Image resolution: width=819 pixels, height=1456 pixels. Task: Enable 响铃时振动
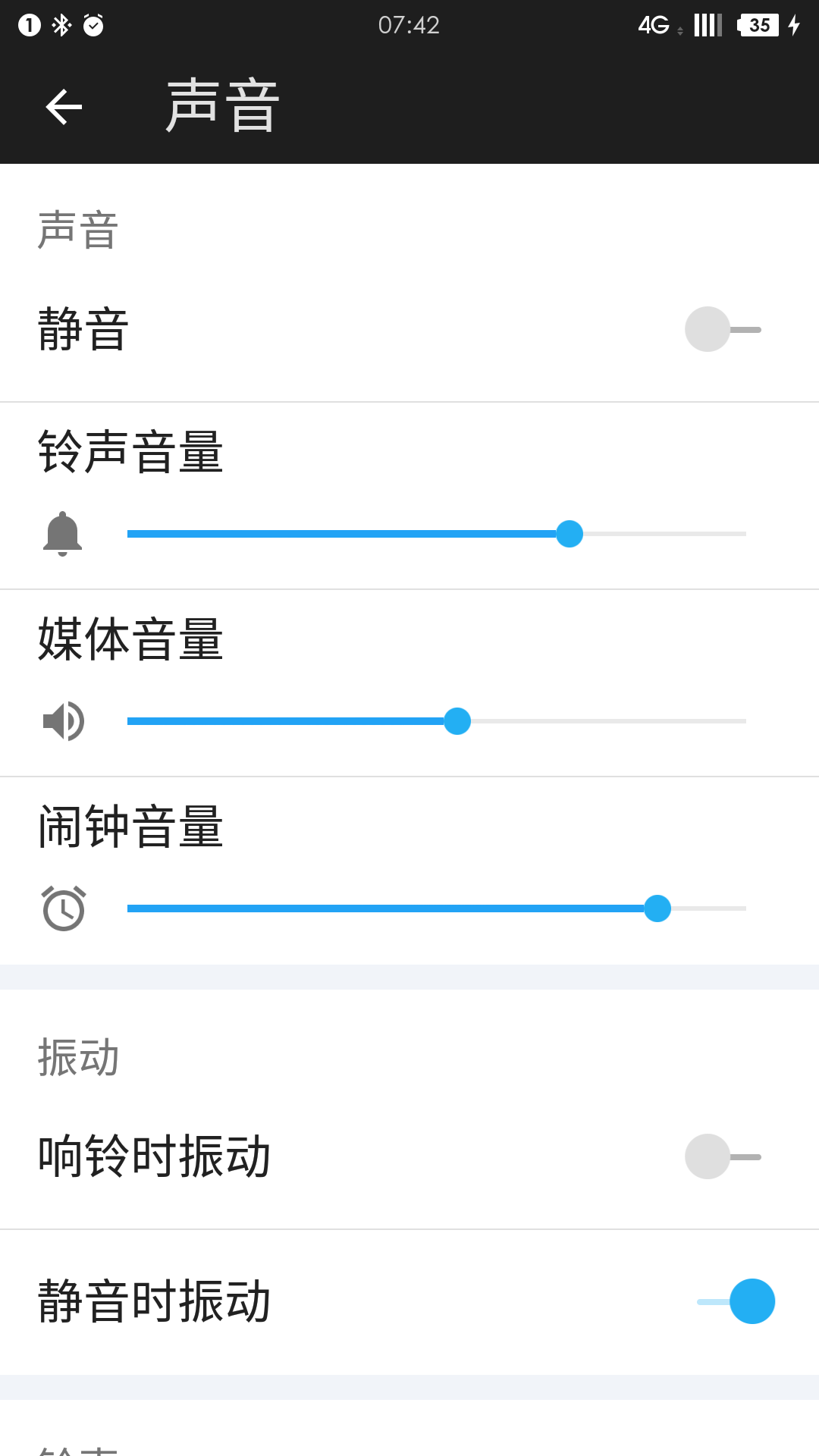[722, 1157]
